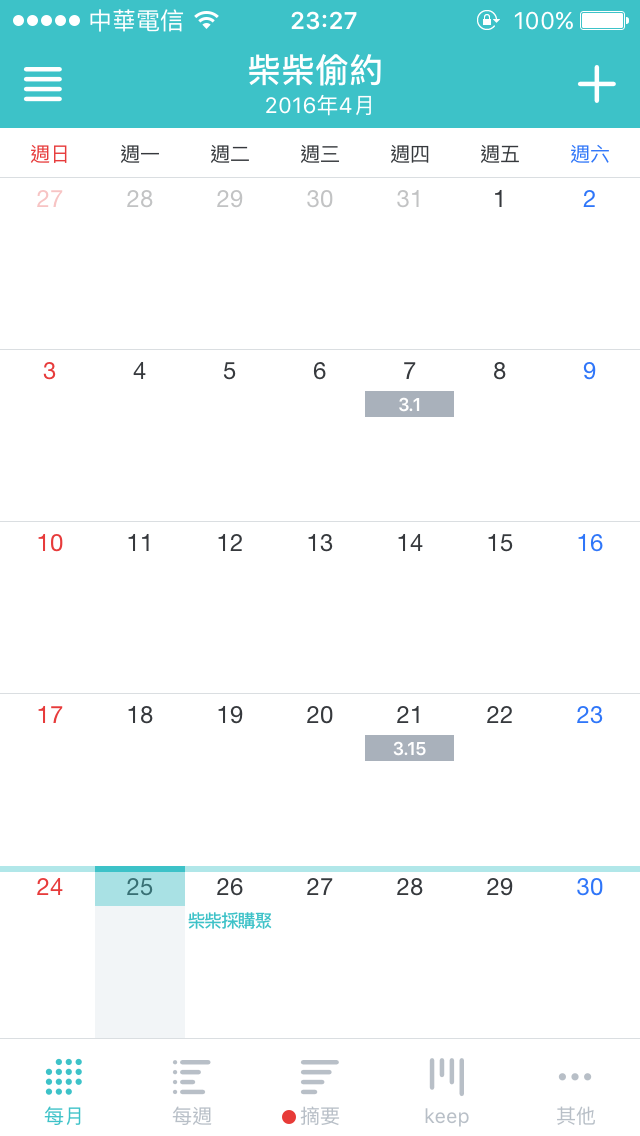Open the 3.15 event on April 21
This screenshot has height=1136, width=640.
[409, 748]
